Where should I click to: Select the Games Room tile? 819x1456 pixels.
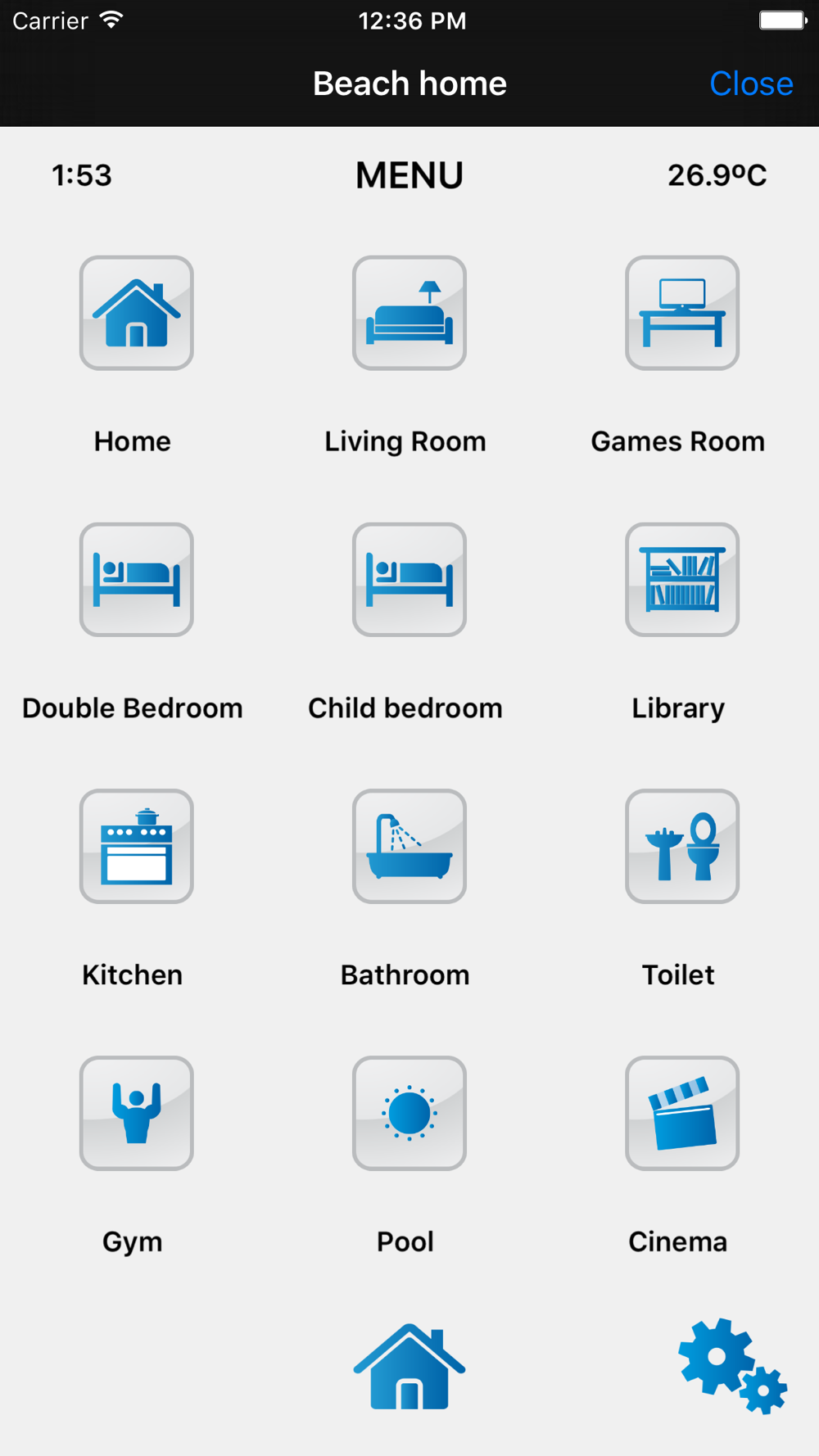pos(682,313)
